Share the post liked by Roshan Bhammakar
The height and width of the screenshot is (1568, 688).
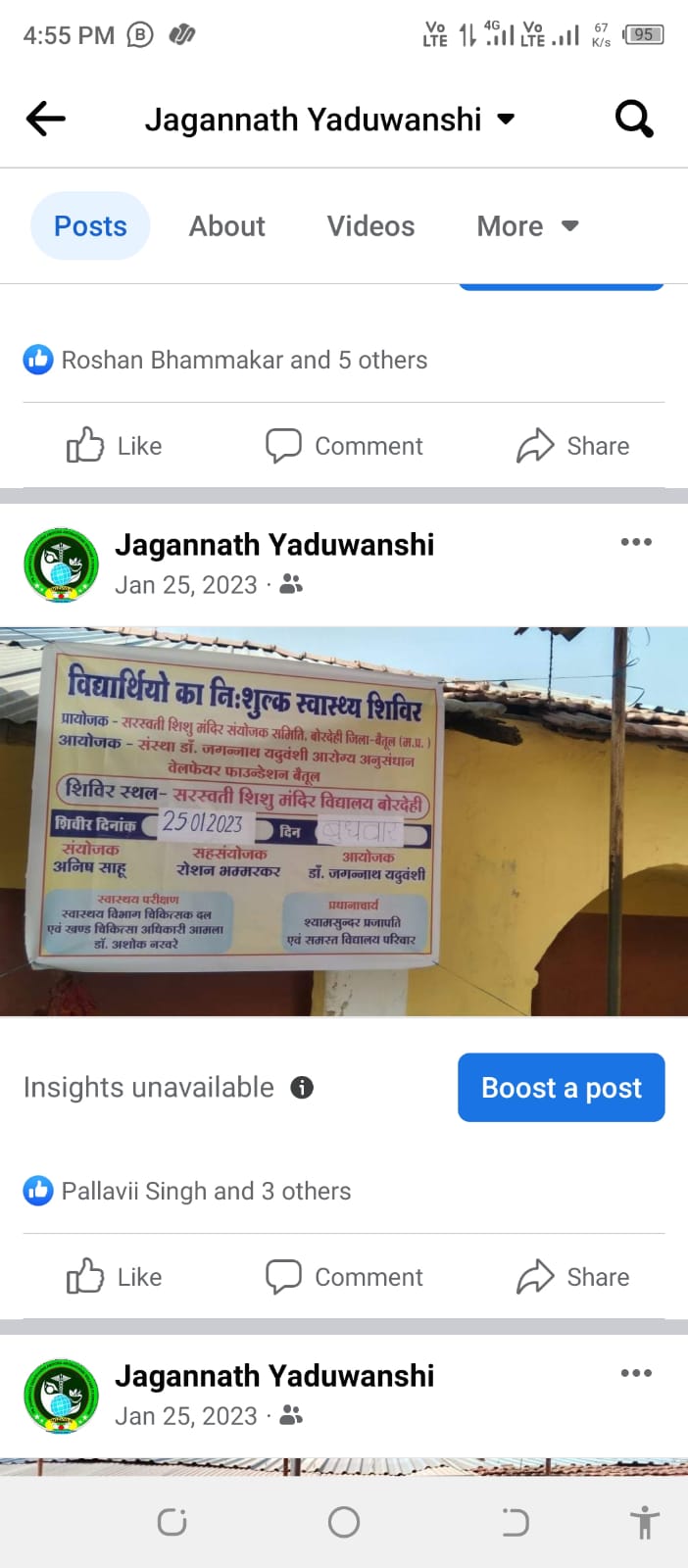[x=573, y=446]
